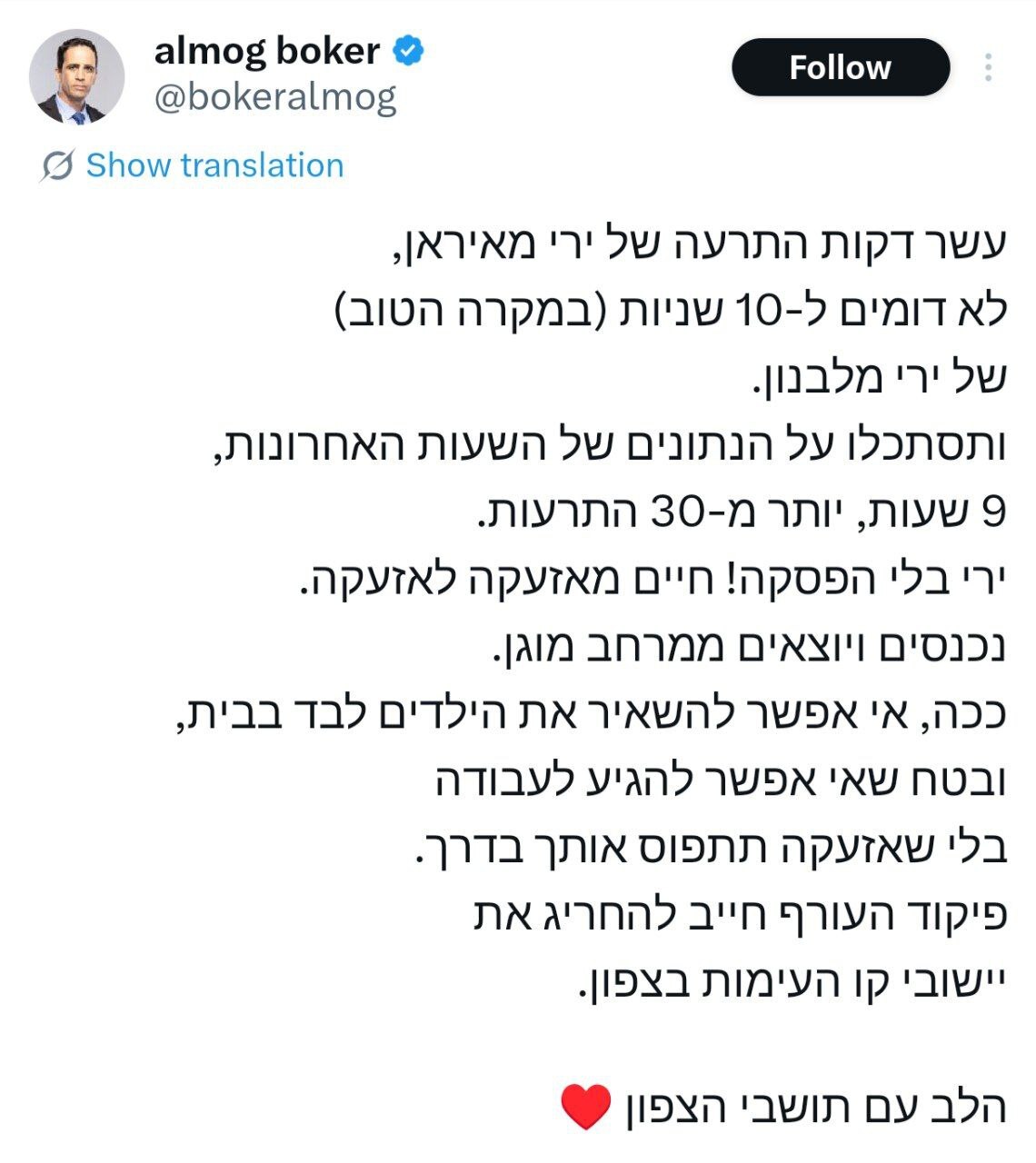1036x1163 pixels.
Task: Open the post overflow menu
Action: [988, 68]
